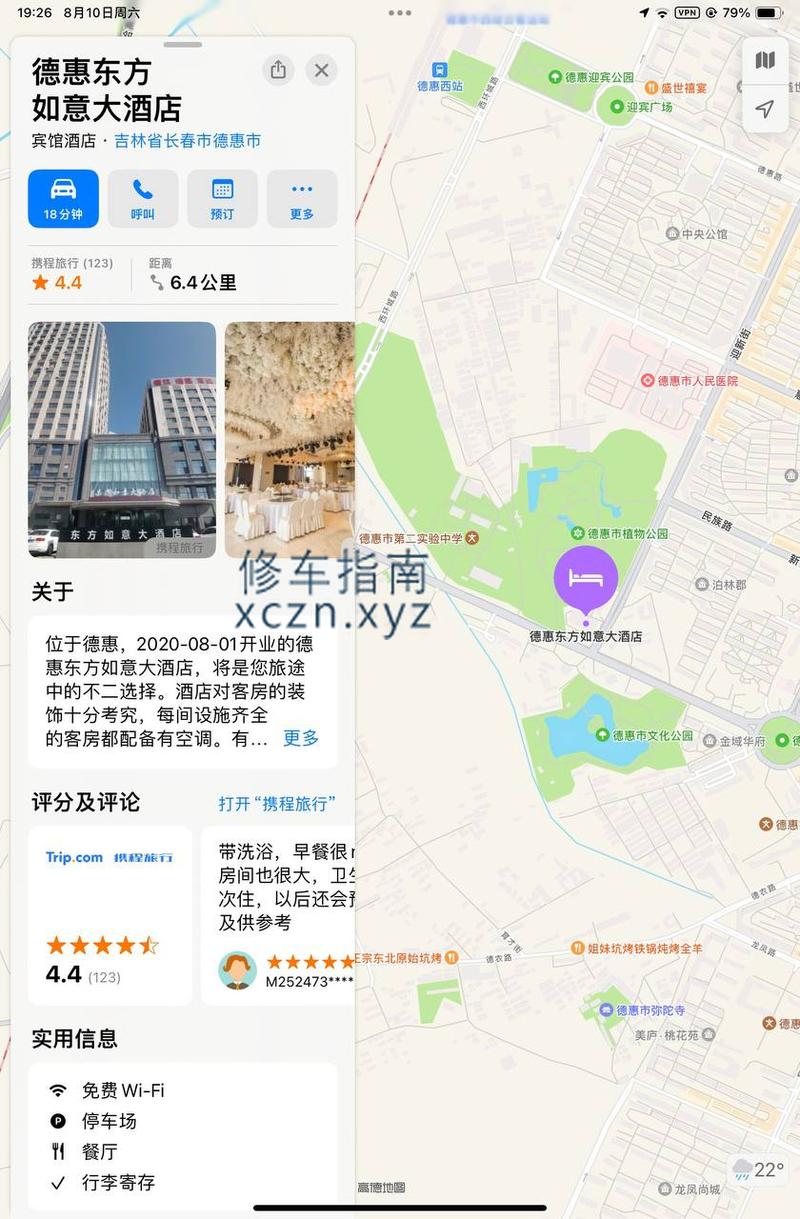View the hotel exterior photo
Screen dimensions: 800x1219
(122, 439)
